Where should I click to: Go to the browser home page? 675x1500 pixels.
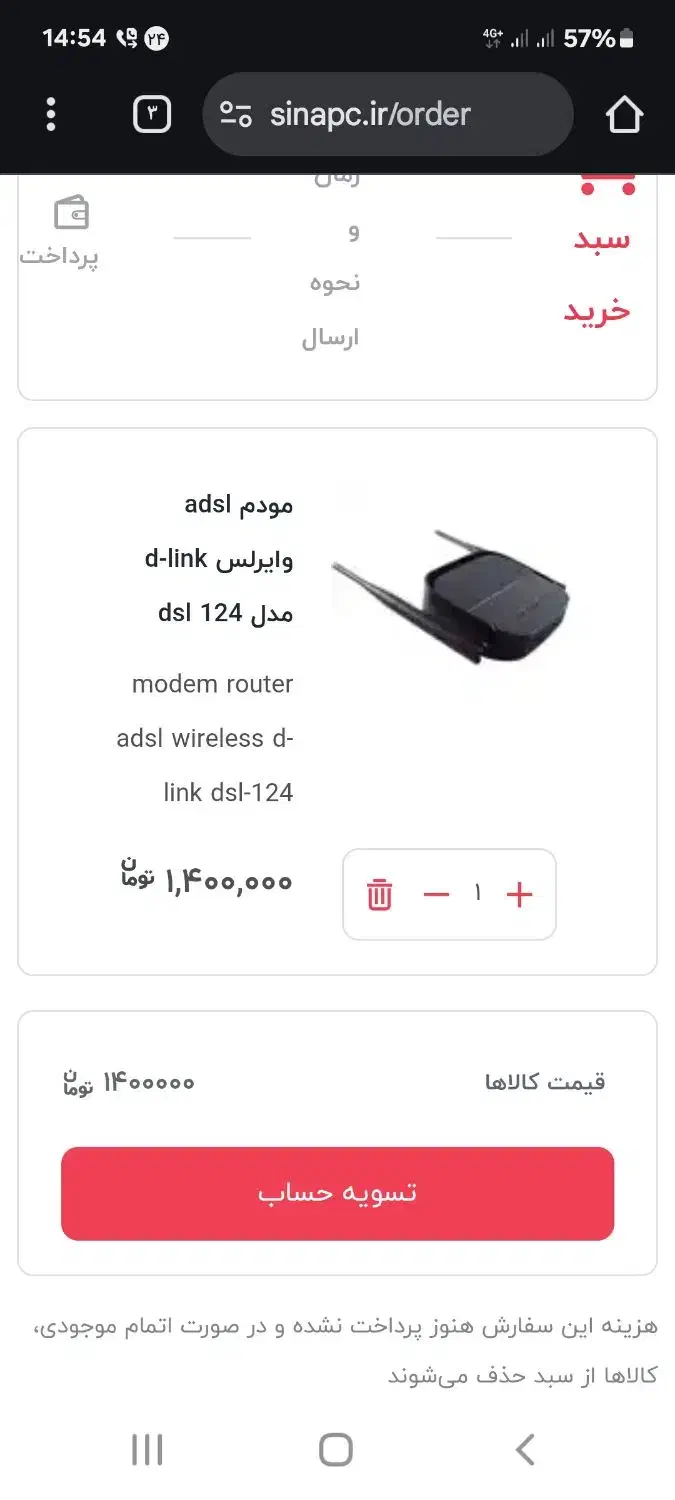(x=624, y=115)
